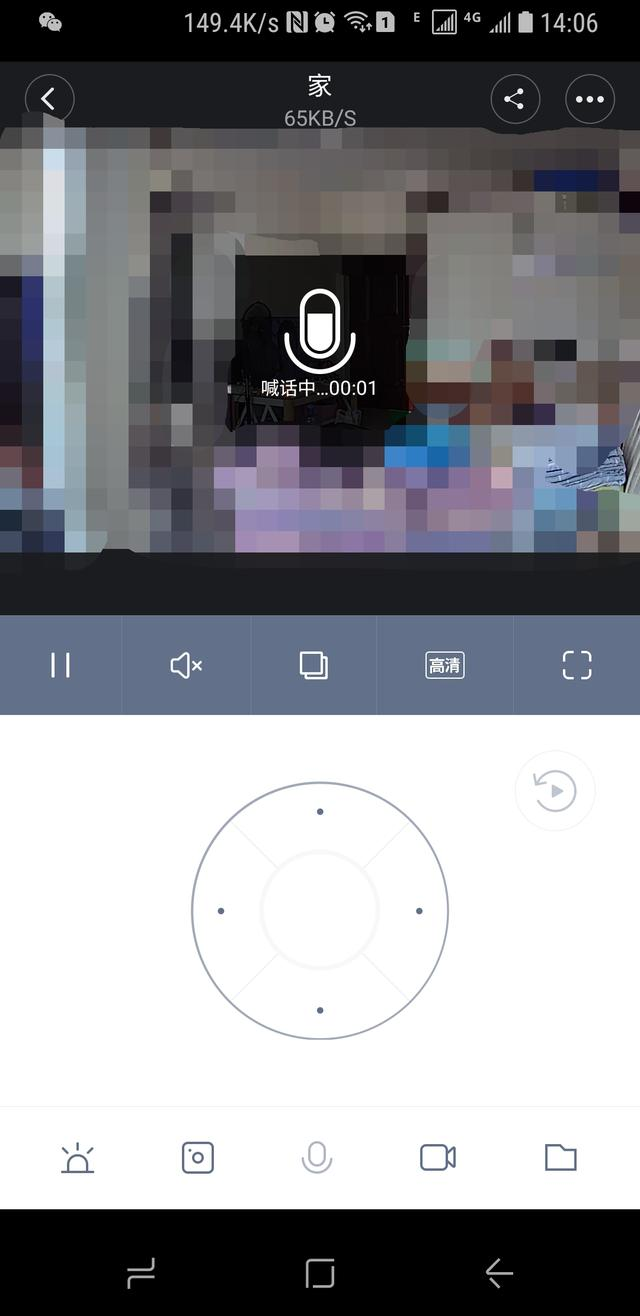Start recording video clip
Viewport: 640px width, 1316px height.
pos(438,1158)
